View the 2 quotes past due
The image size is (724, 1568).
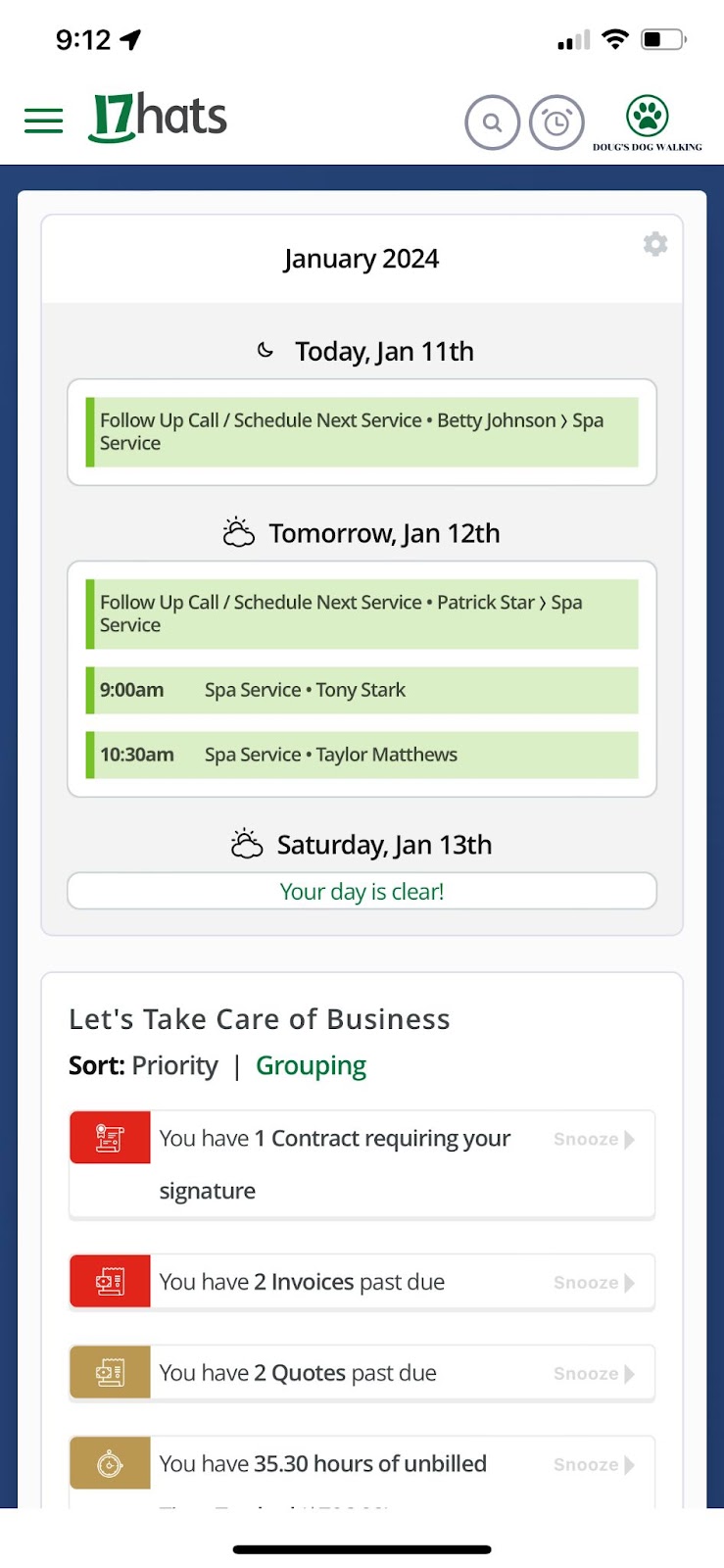pyautogui.click(x=298, y=1373)
